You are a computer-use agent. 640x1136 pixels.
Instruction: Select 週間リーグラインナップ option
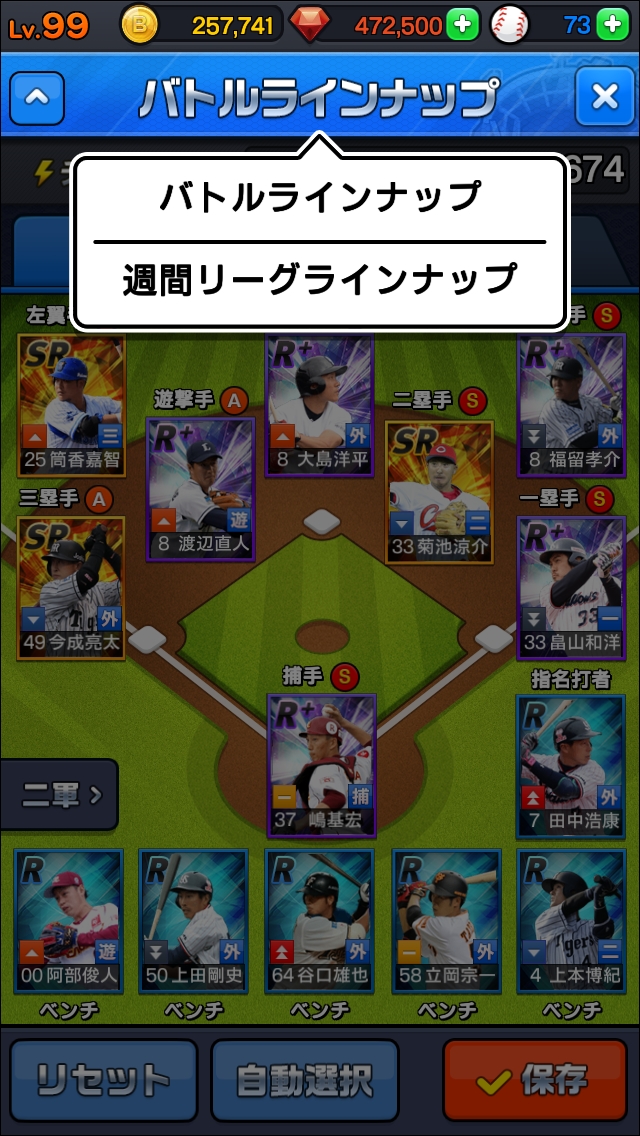click(320, 279)
